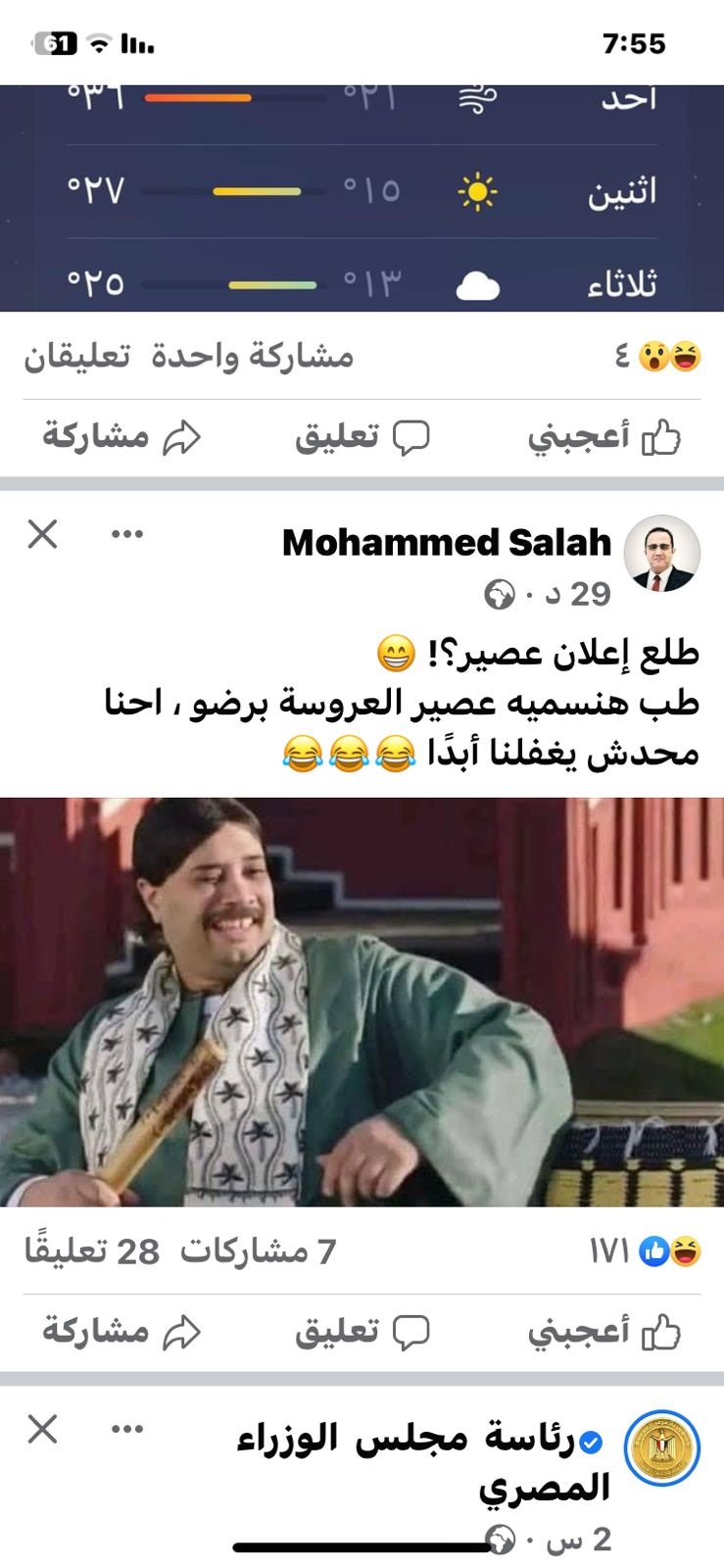Share the weather forecast post

121,437
